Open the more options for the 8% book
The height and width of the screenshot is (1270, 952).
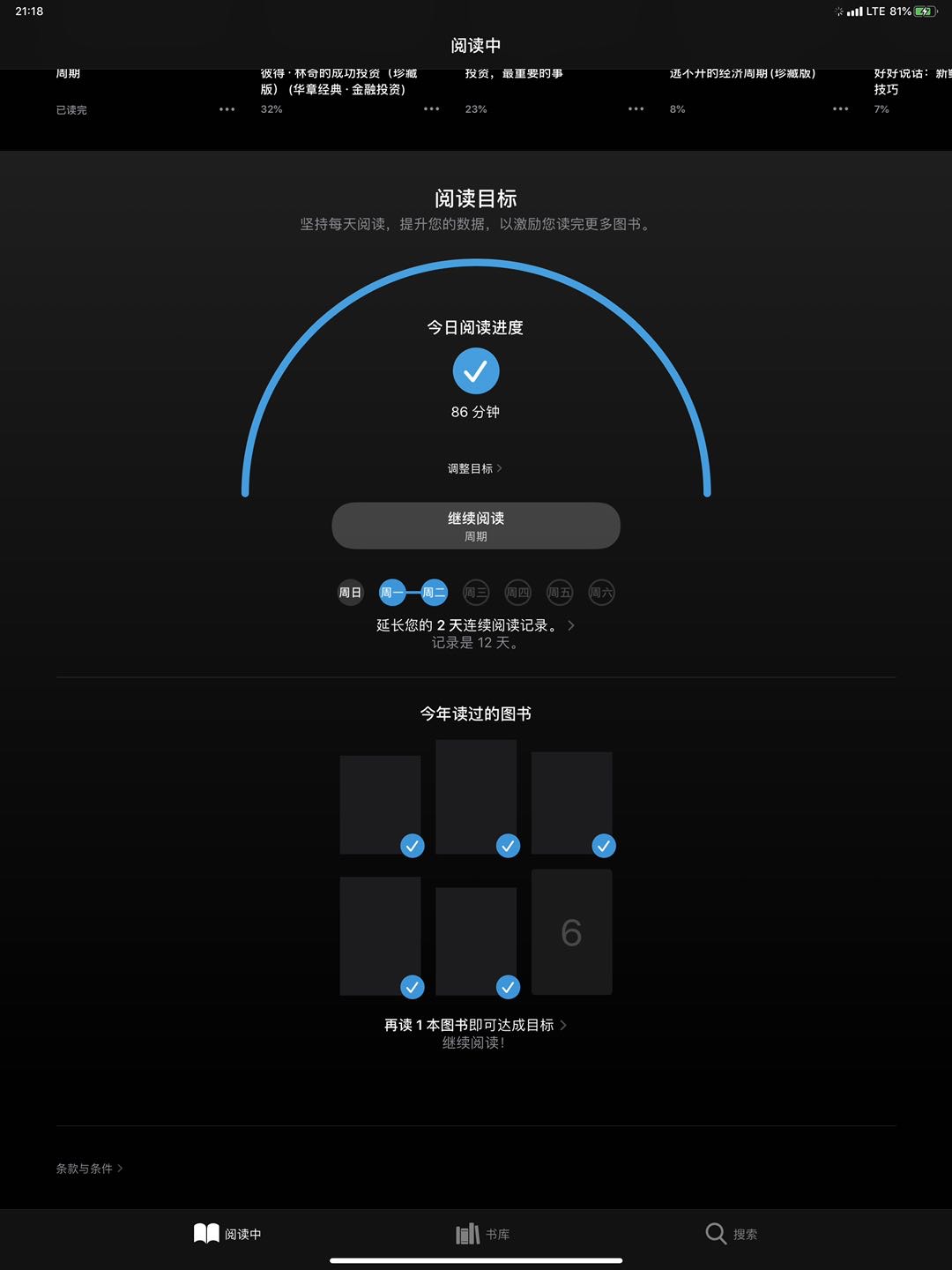tap(840, 109)
